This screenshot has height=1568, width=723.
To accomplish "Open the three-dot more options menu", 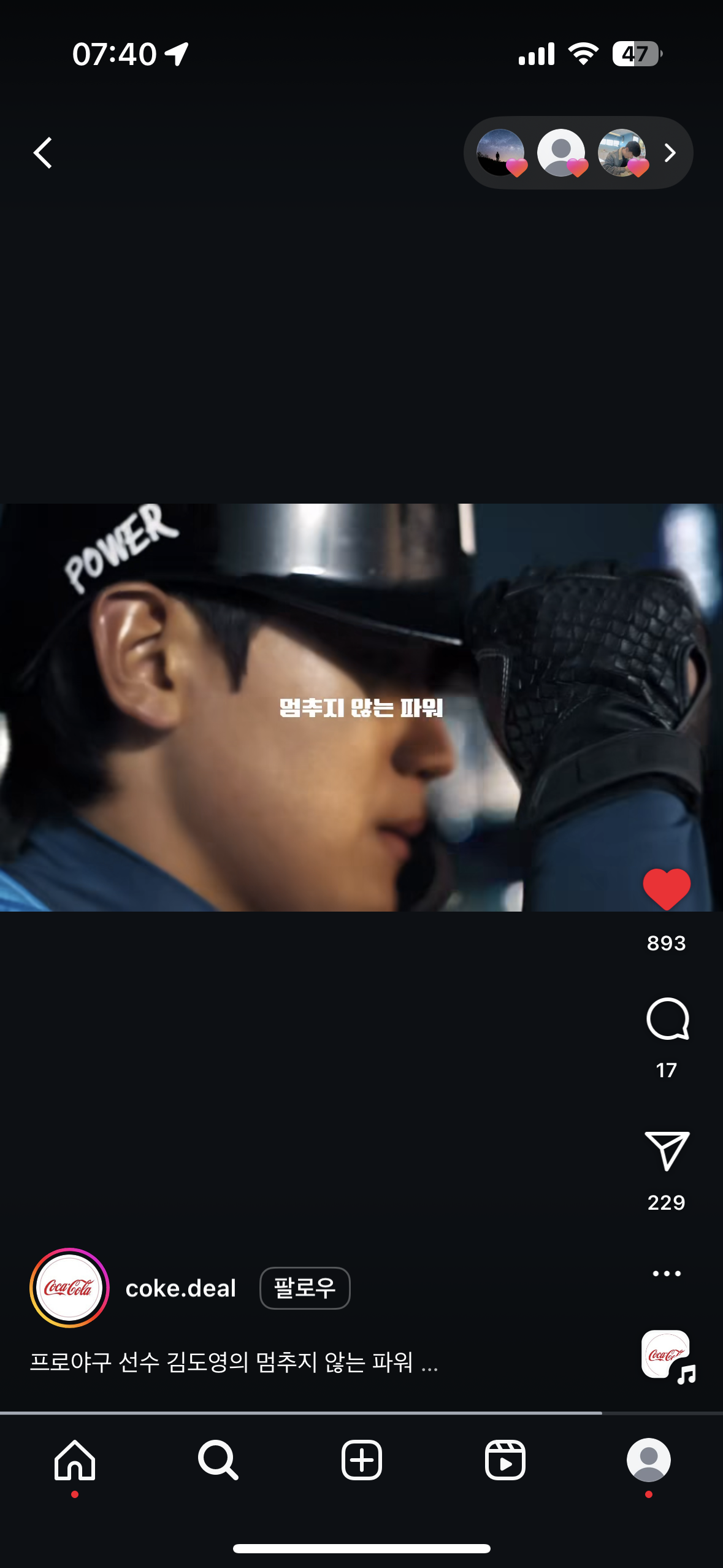I will click(667, 1274).
